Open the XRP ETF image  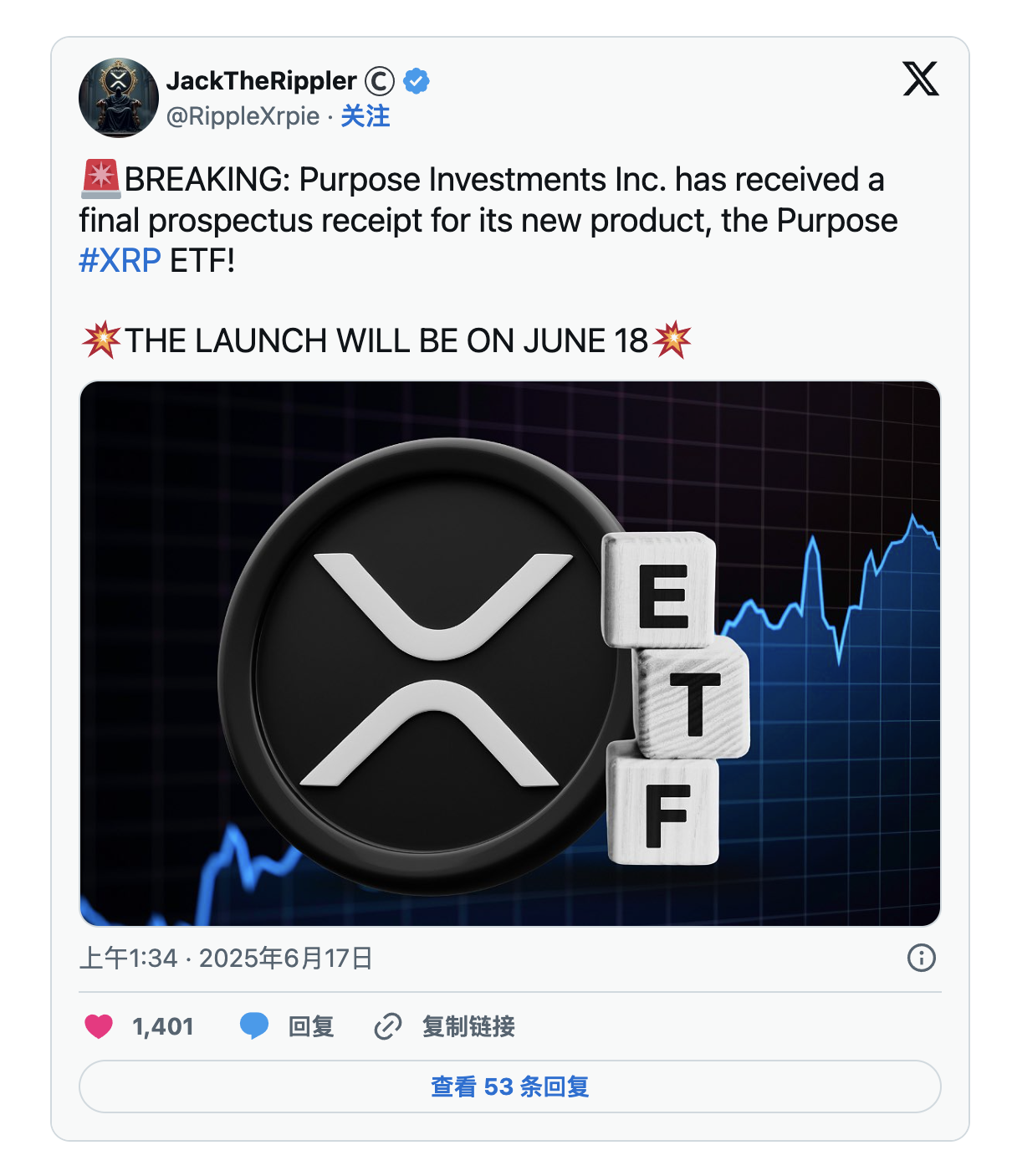pyautogui.click(x=509, y=653)
